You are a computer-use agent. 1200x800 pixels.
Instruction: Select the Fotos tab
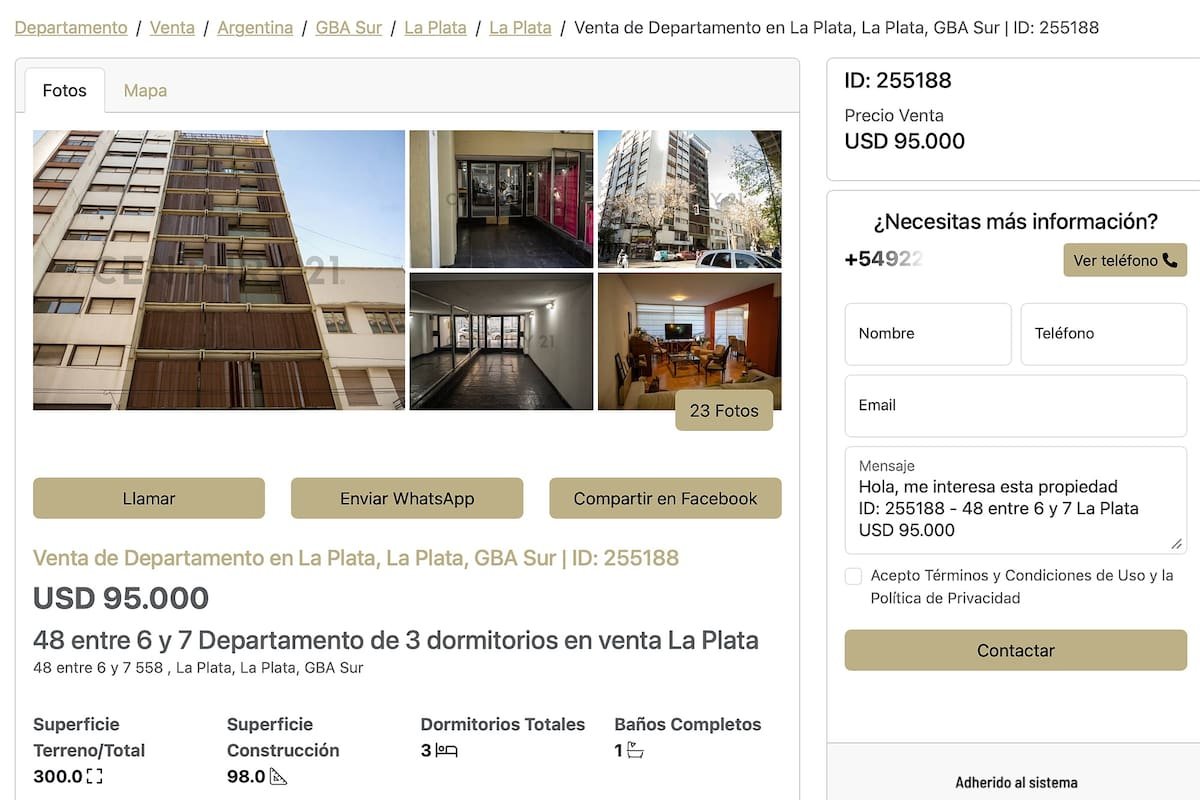coord(64,90)
